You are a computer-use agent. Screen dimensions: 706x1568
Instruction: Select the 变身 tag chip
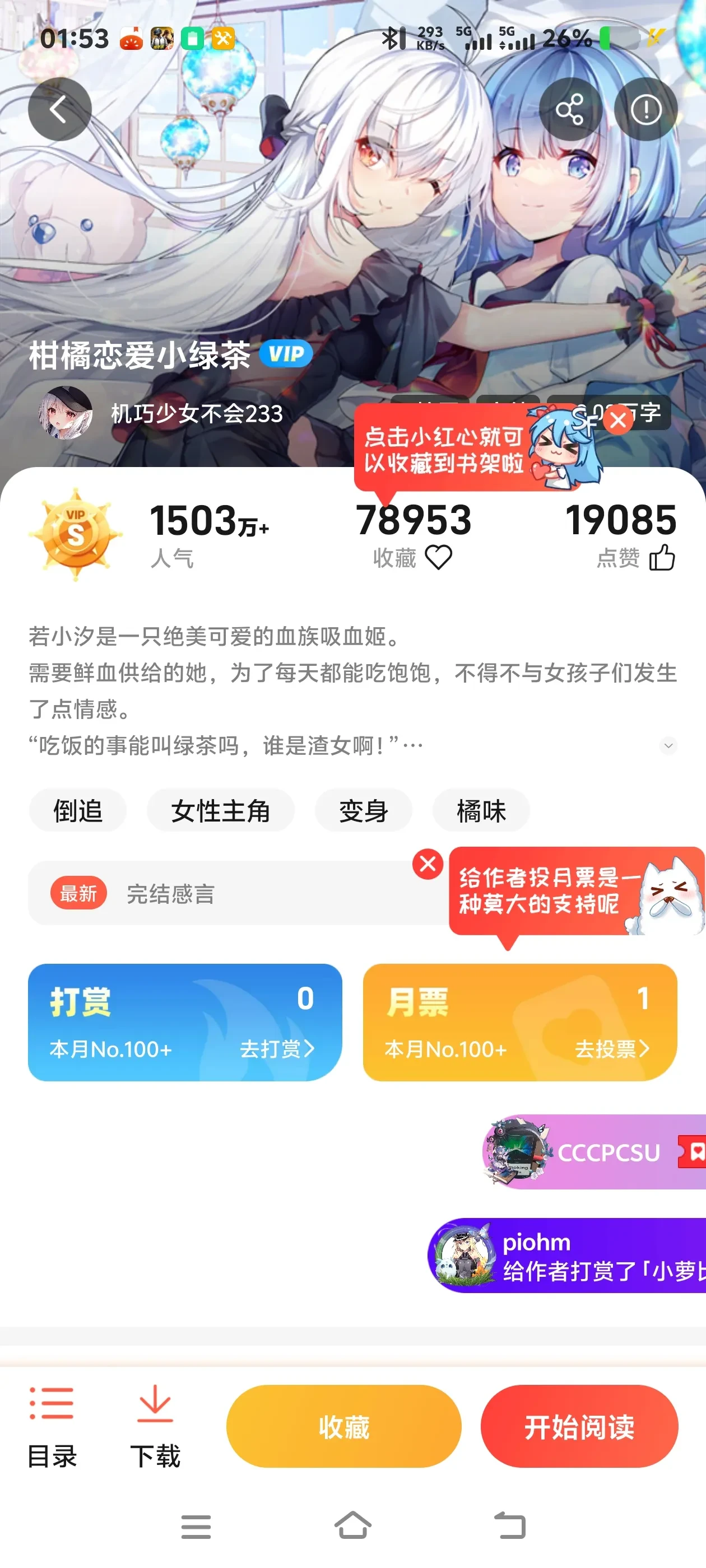tap(363, 810)
